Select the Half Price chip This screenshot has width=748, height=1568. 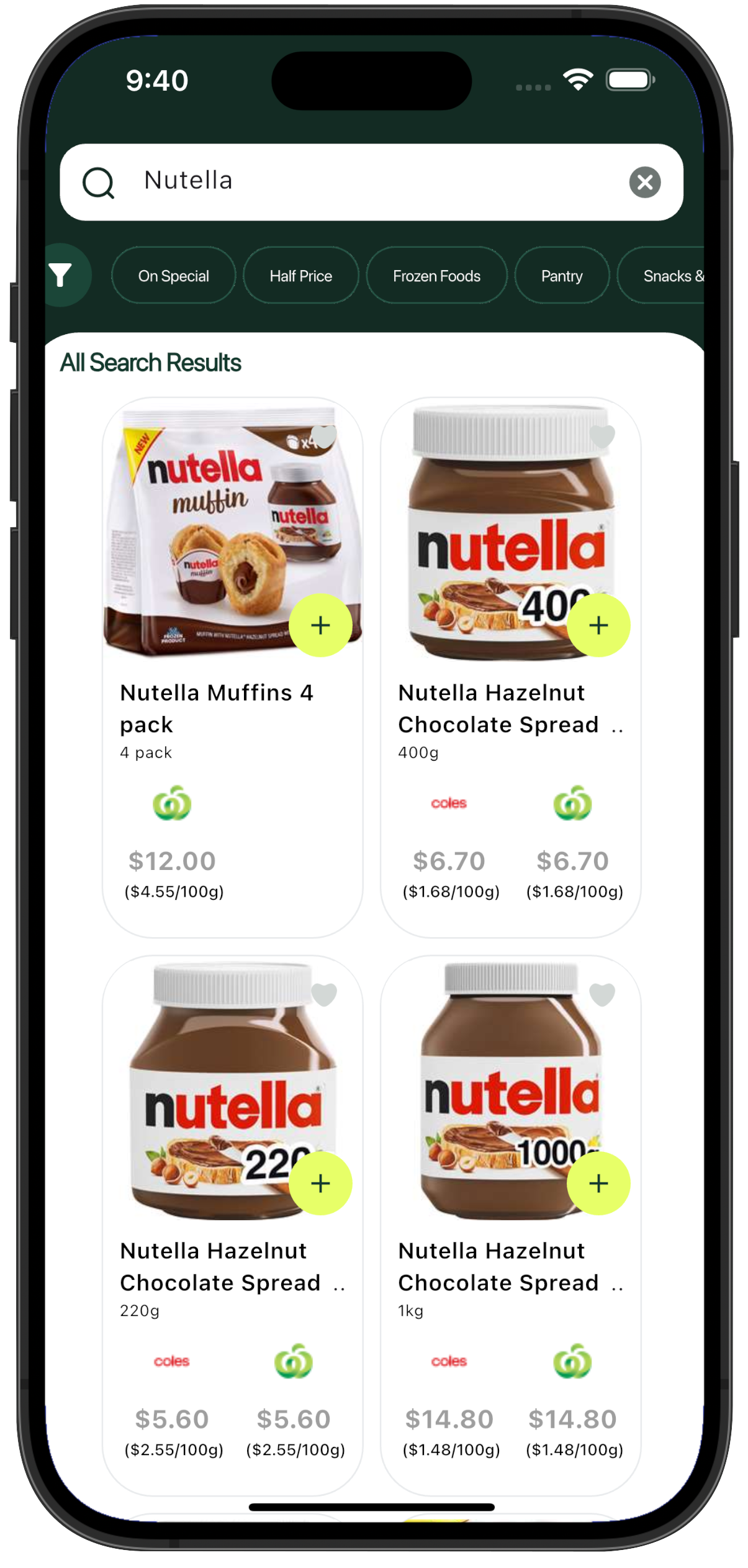(300, 276)
